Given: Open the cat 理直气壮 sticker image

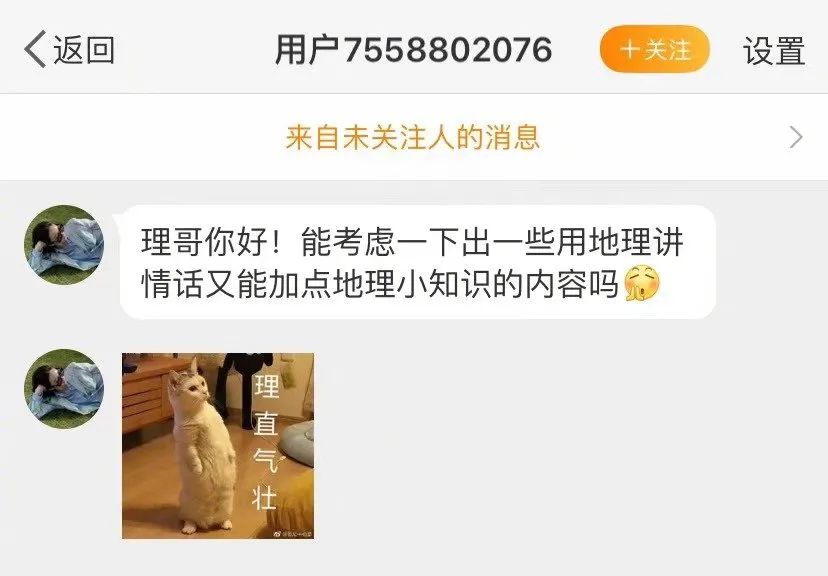Looking at the screenshot, I should click(x=218, y=445).
